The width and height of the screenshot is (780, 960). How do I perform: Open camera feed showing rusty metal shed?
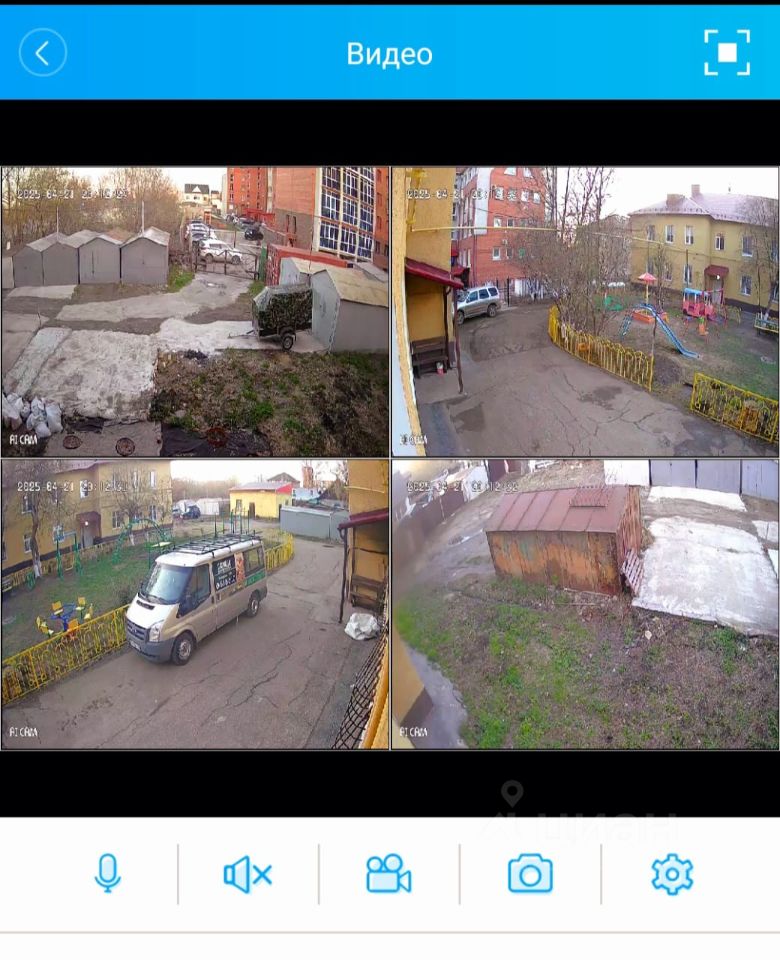point(585,604)
